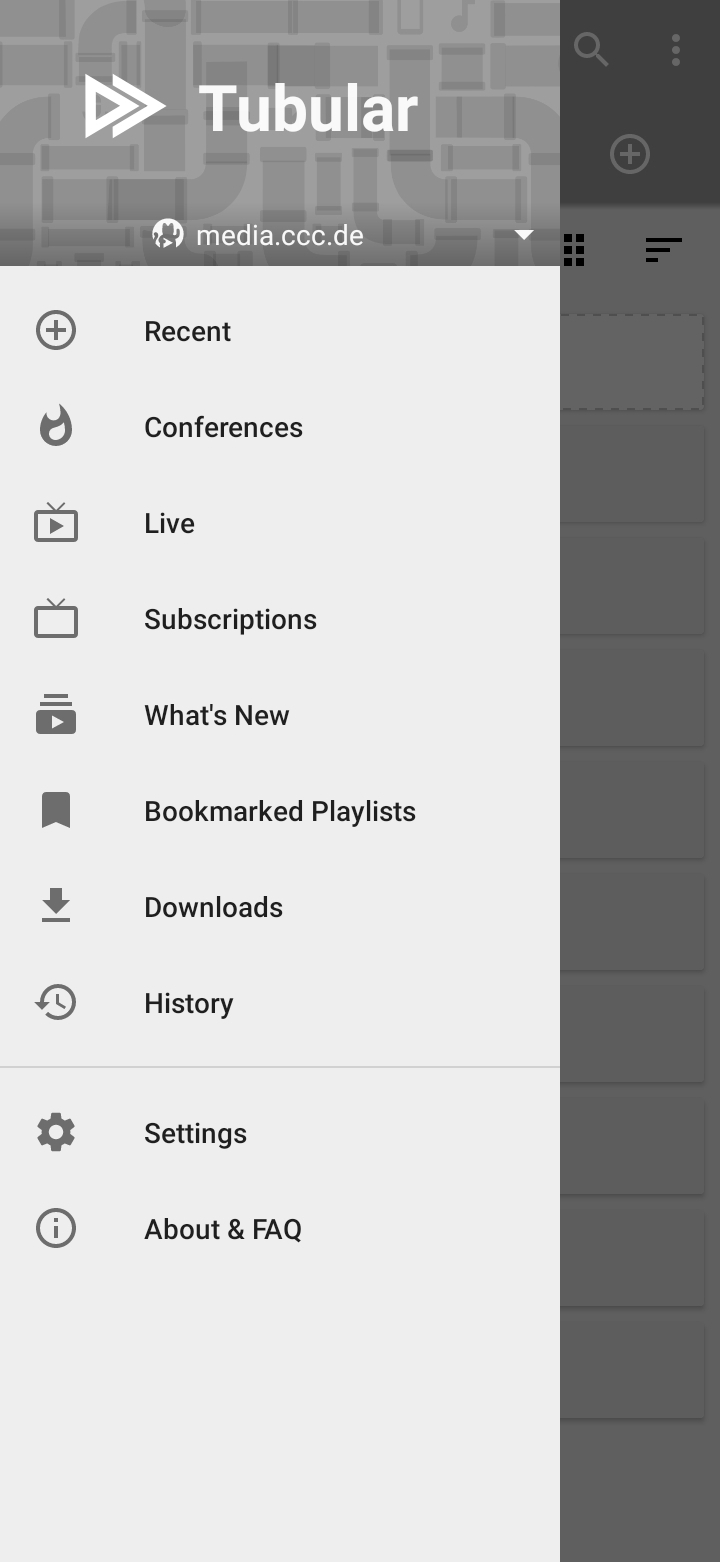Tap the search icon
This screenshot has height=1562, width=720.
tap(591, 48)
